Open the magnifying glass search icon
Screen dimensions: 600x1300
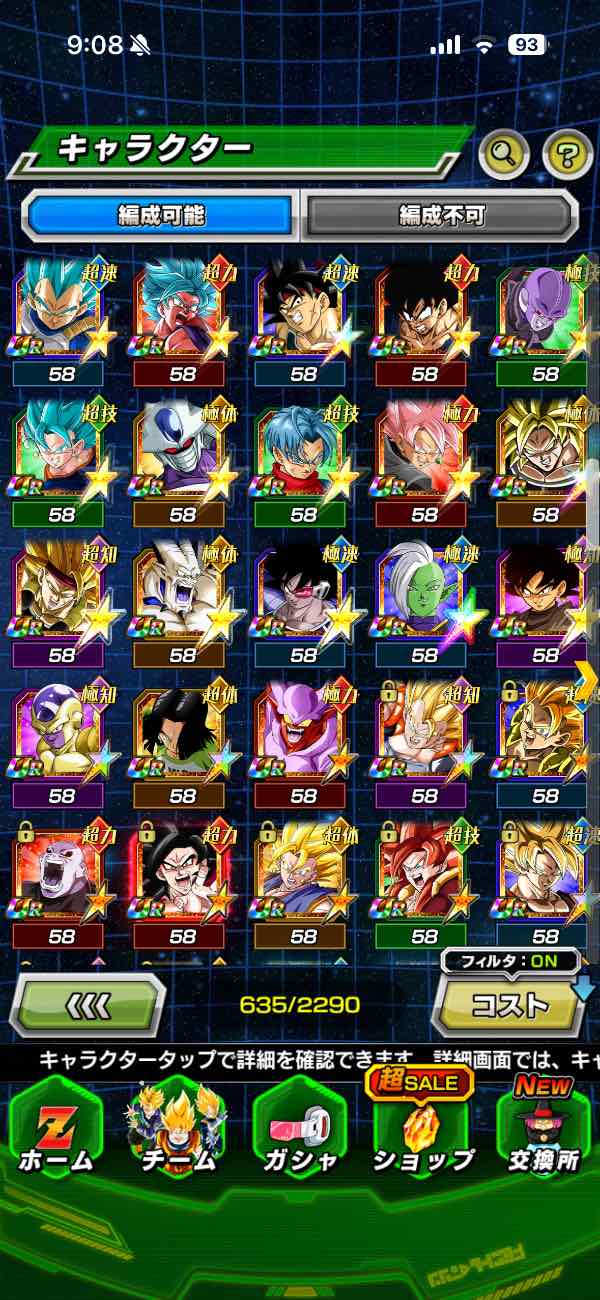[x=504, y=153]
